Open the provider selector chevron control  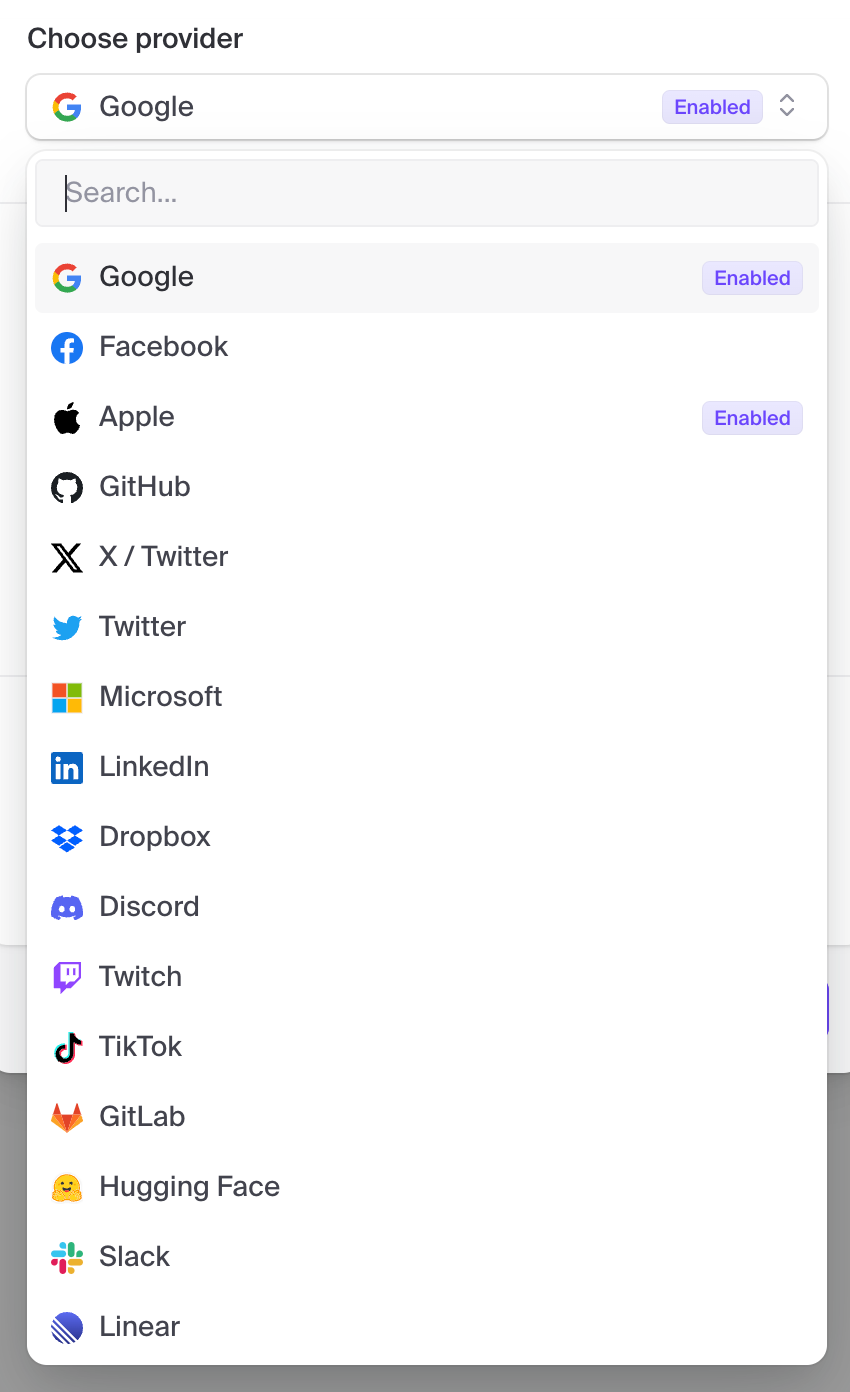pyautogui.click(x=787, y=105)
